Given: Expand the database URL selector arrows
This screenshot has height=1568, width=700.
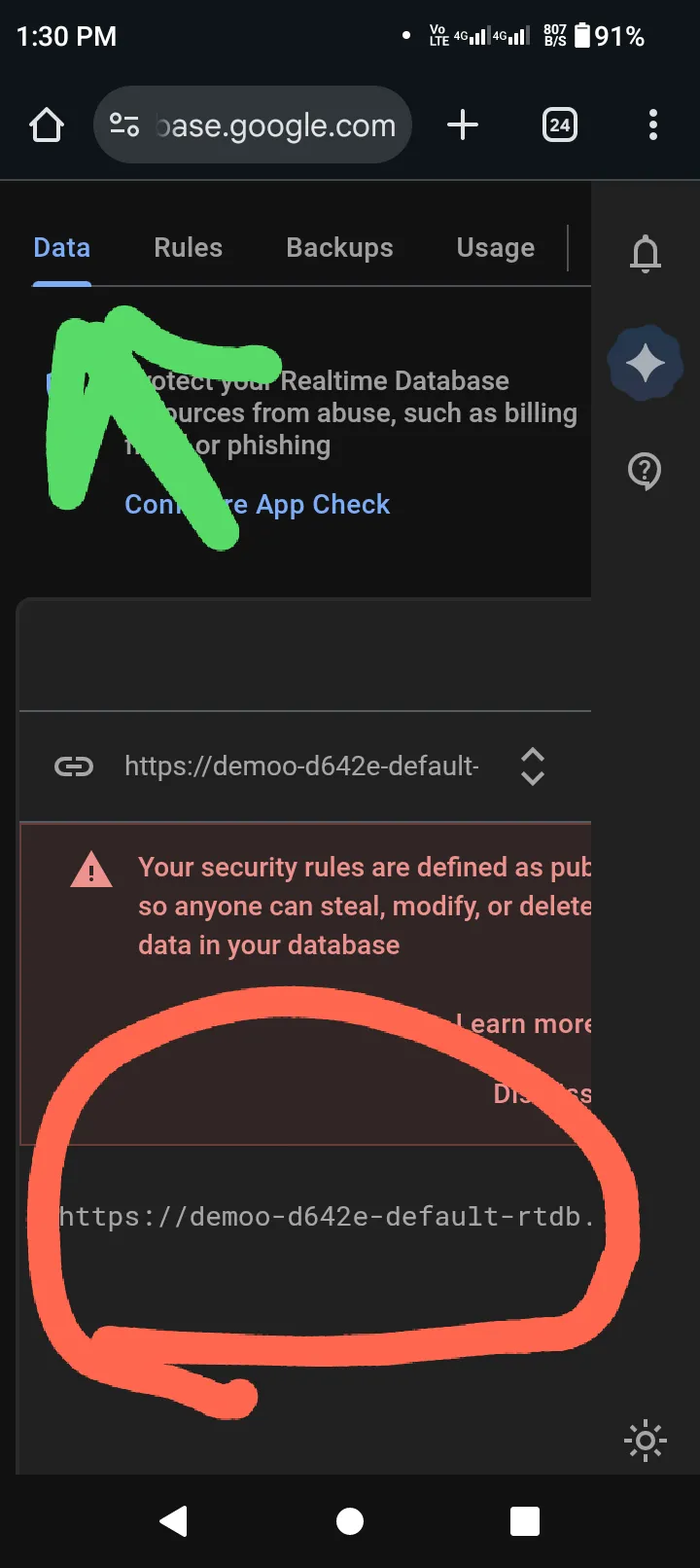Looking at the screenshot, I should pos(532,766).
